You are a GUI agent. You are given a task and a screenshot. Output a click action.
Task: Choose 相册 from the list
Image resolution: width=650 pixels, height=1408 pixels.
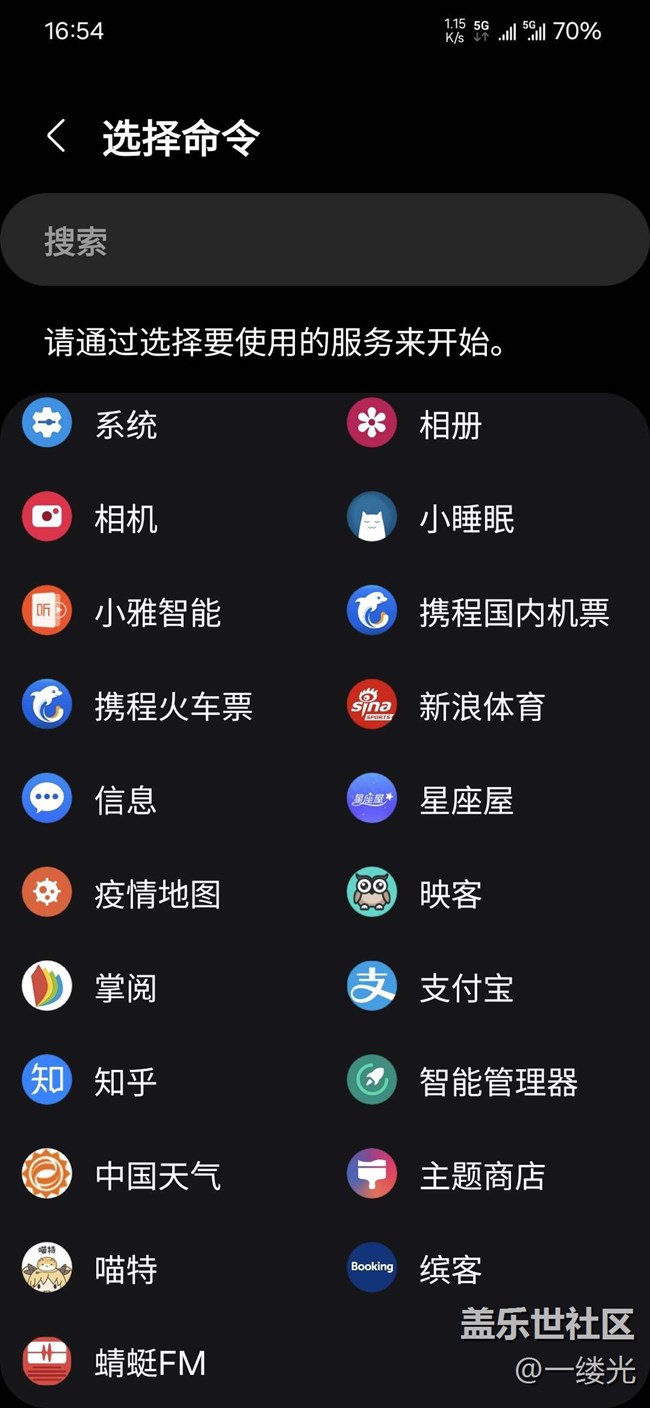click(488, 424)
